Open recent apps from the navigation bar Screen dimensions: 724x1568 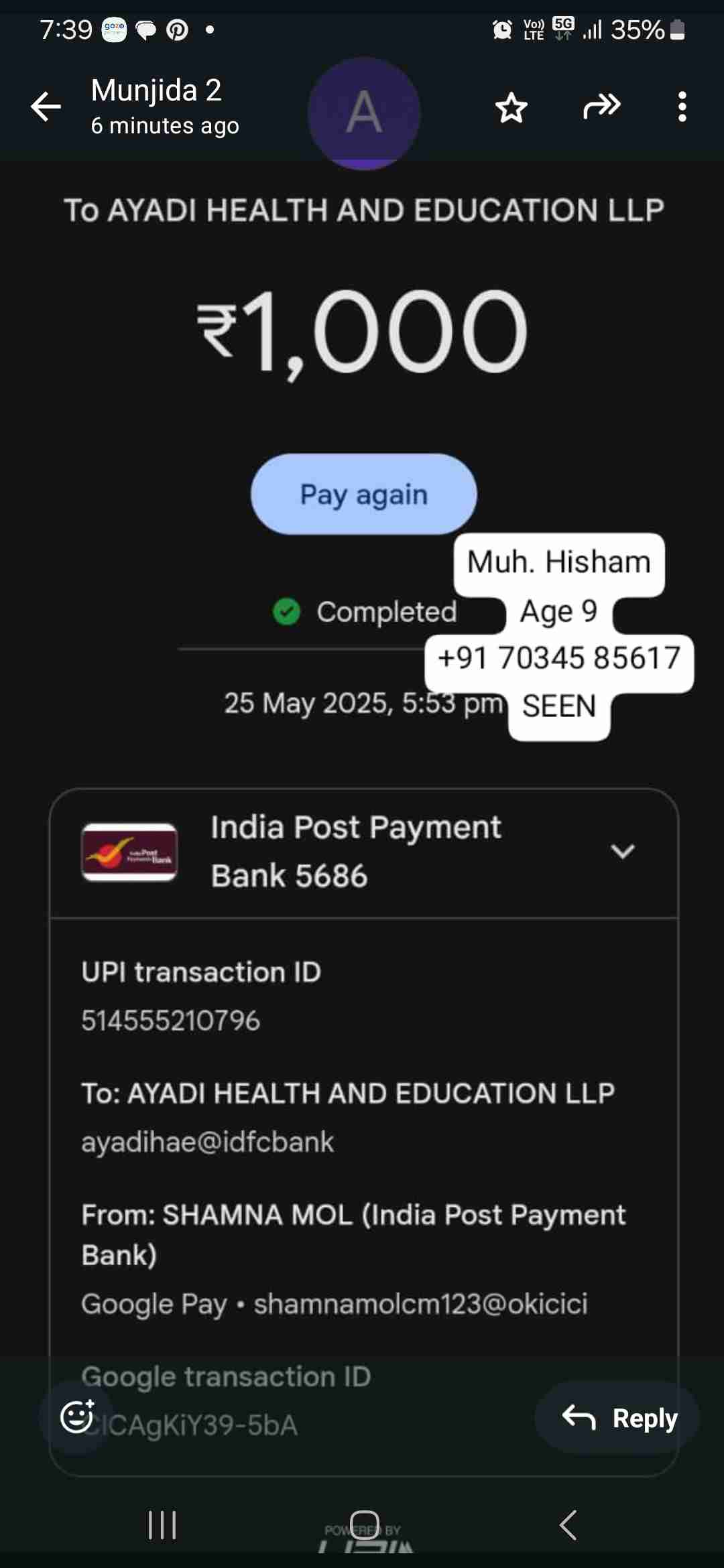tap(162, 1525)
